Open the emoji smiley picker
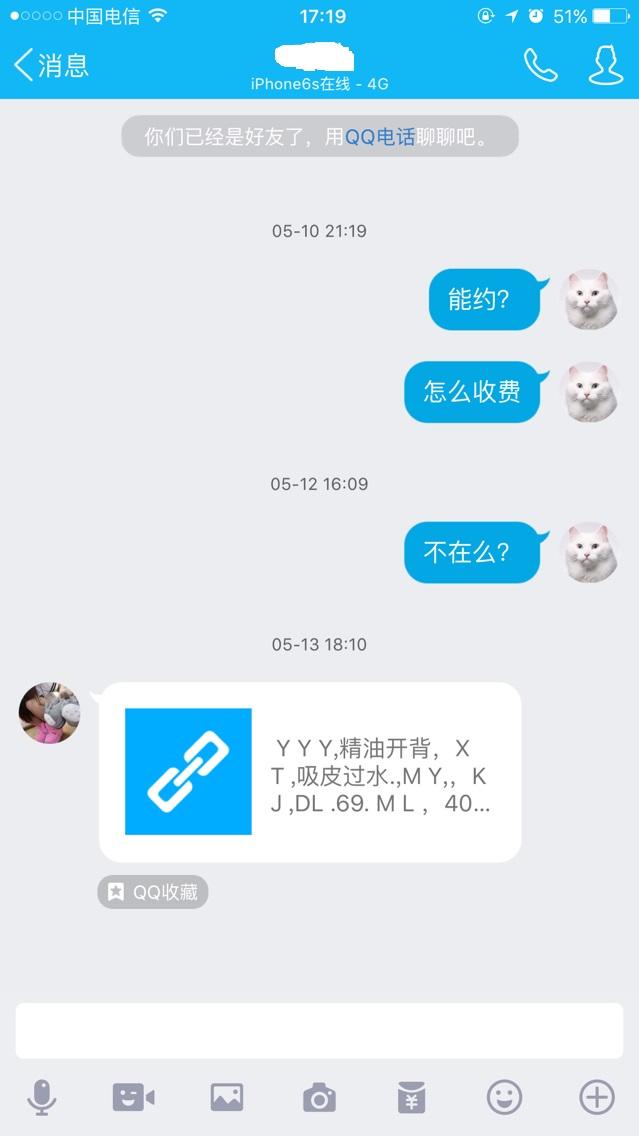Screen dimensions: 639x1136 click(x=504, y=1098)
